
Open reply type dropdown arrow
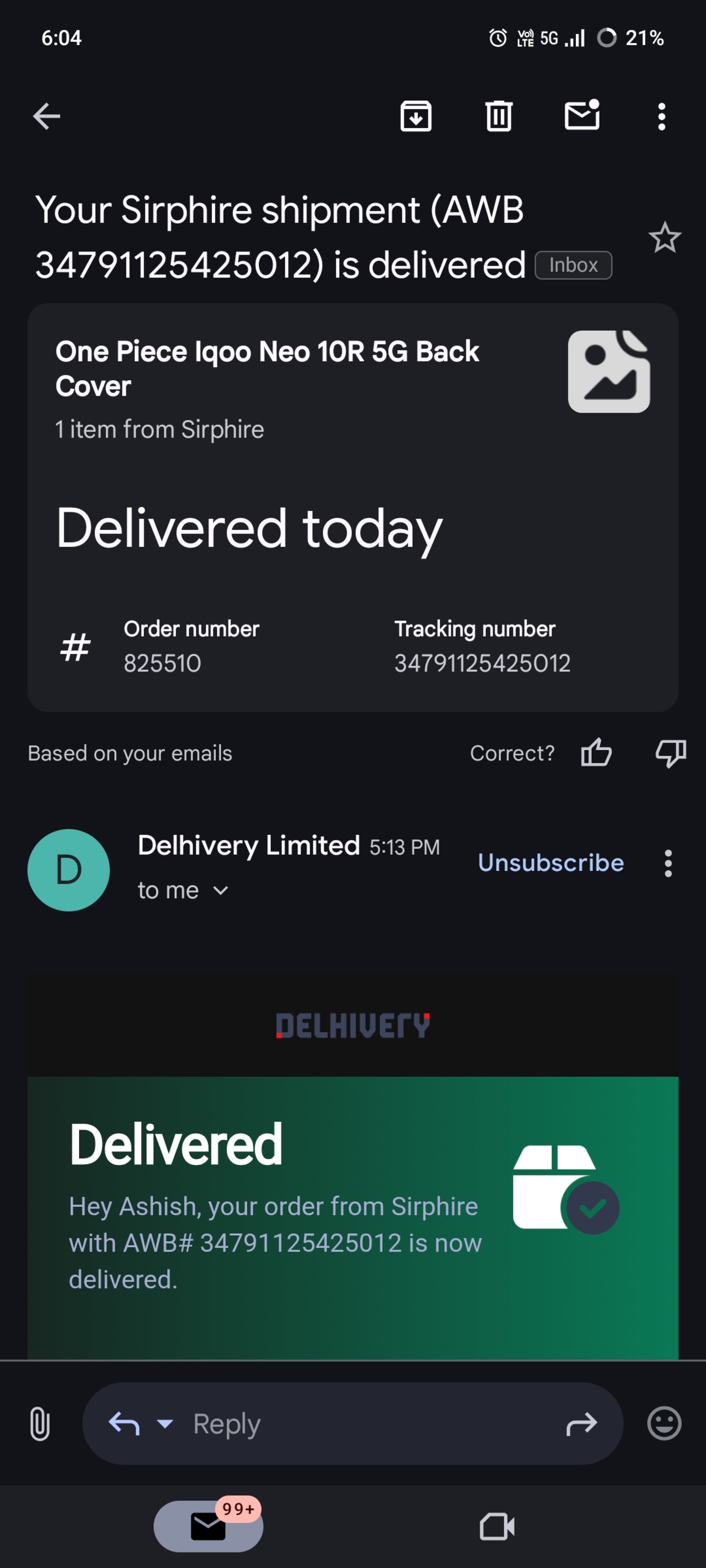click(x=165, y=1423)
